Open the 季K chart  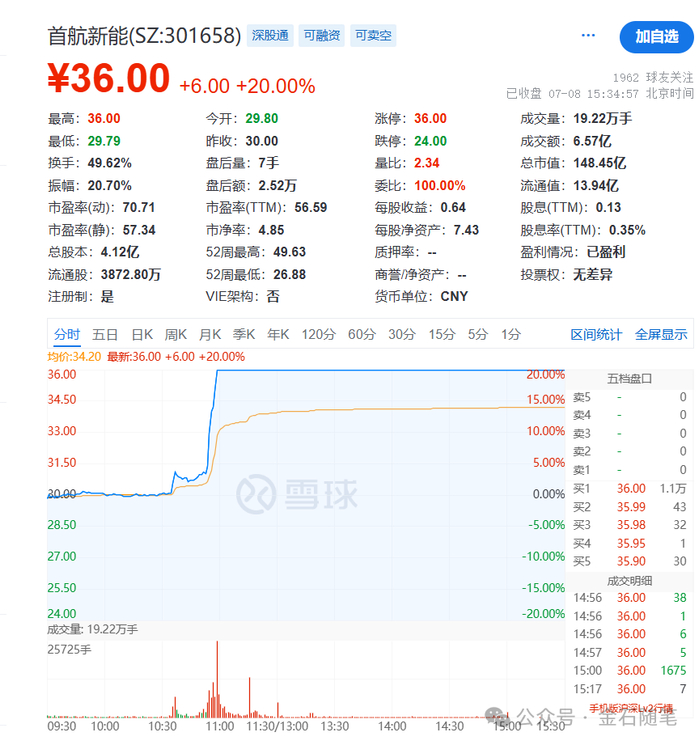(x=244, y=334)
